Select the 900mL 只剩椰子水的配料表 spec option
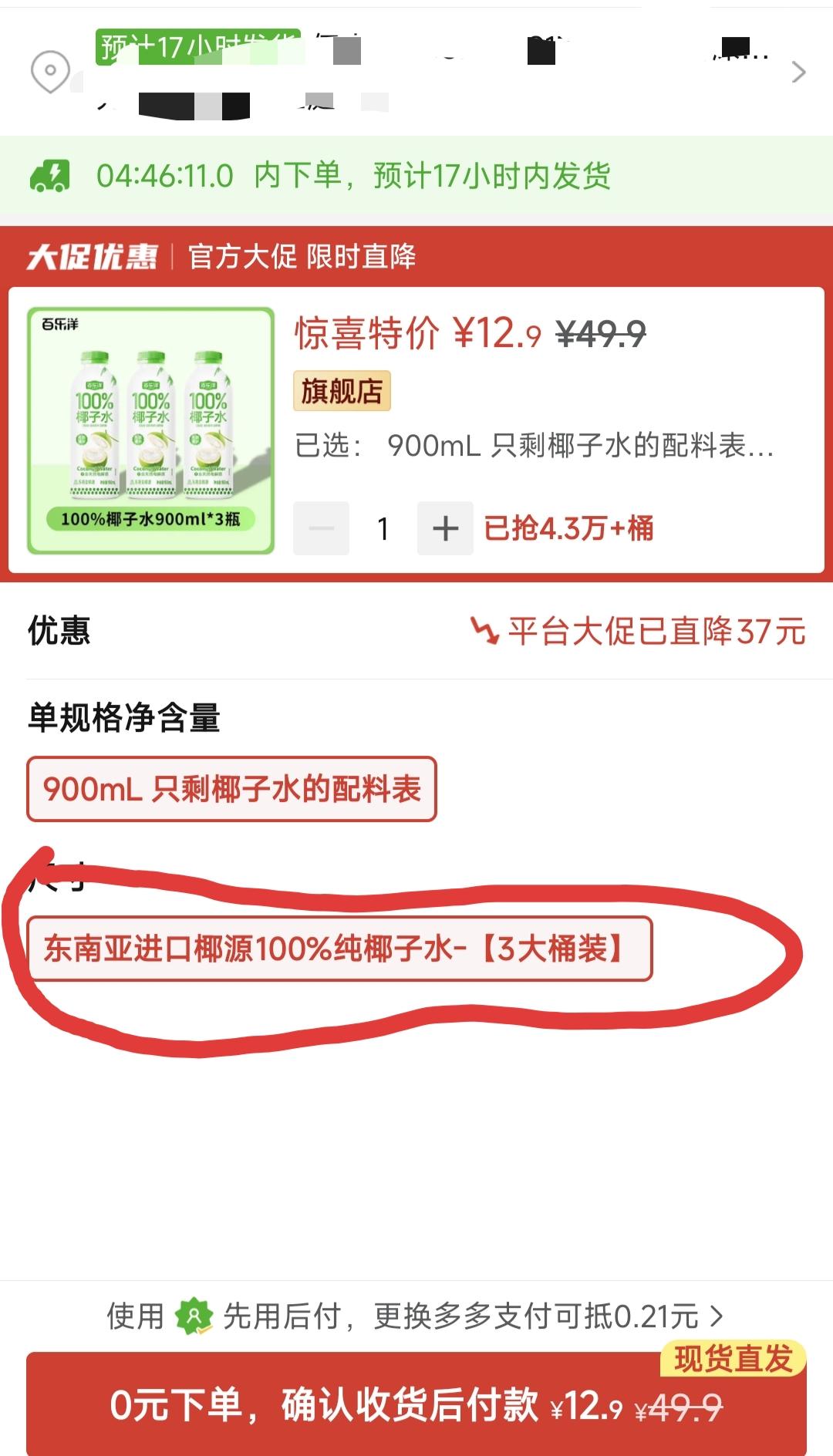The height and width of the screenshot is (1456, 833). click(x=231, y=790)
